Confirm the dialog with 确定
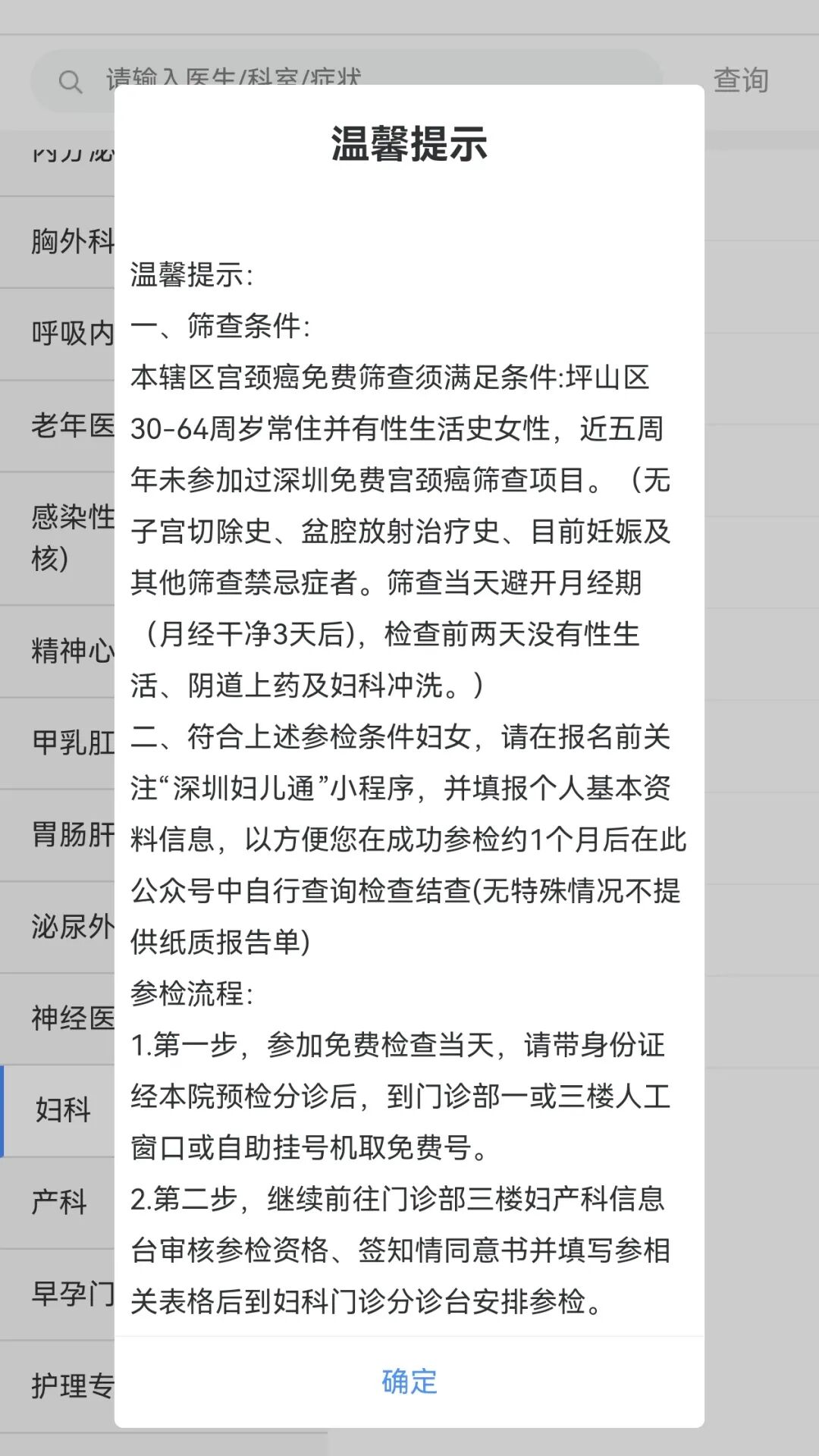Screen dimensions: 819x1456 coord(409,1382)
